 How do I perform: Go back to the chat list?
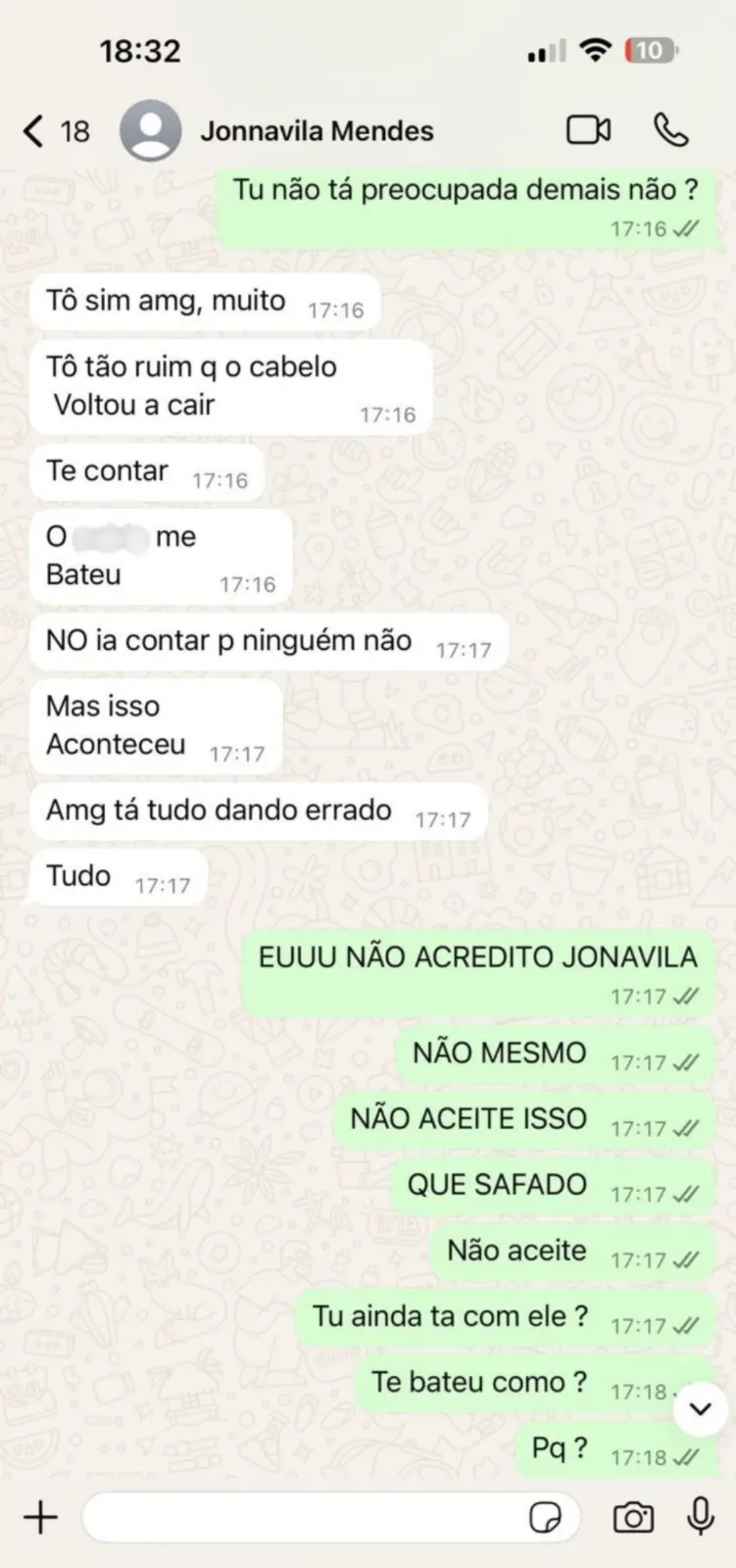click(x=54, y=130)
